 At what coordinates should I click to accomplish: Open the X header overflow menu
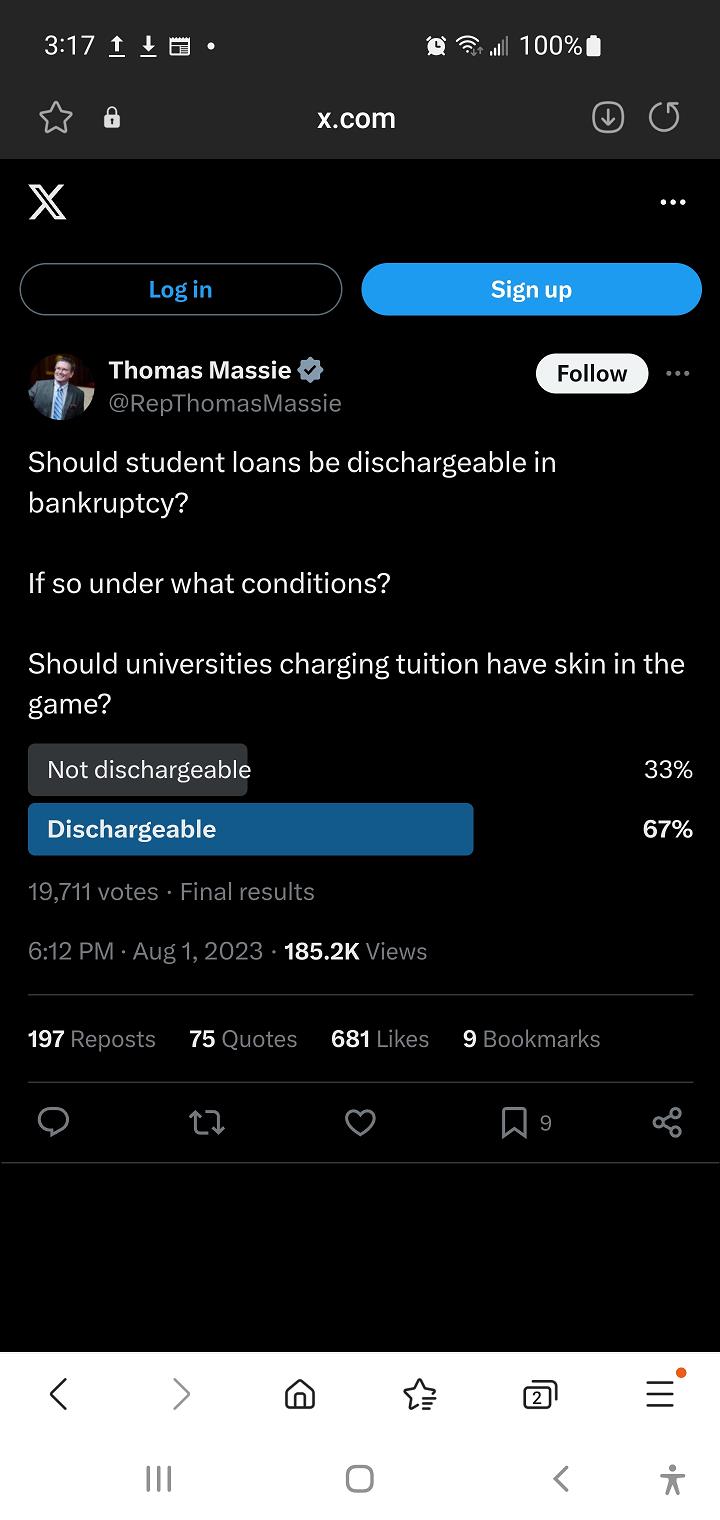[673, 202]
